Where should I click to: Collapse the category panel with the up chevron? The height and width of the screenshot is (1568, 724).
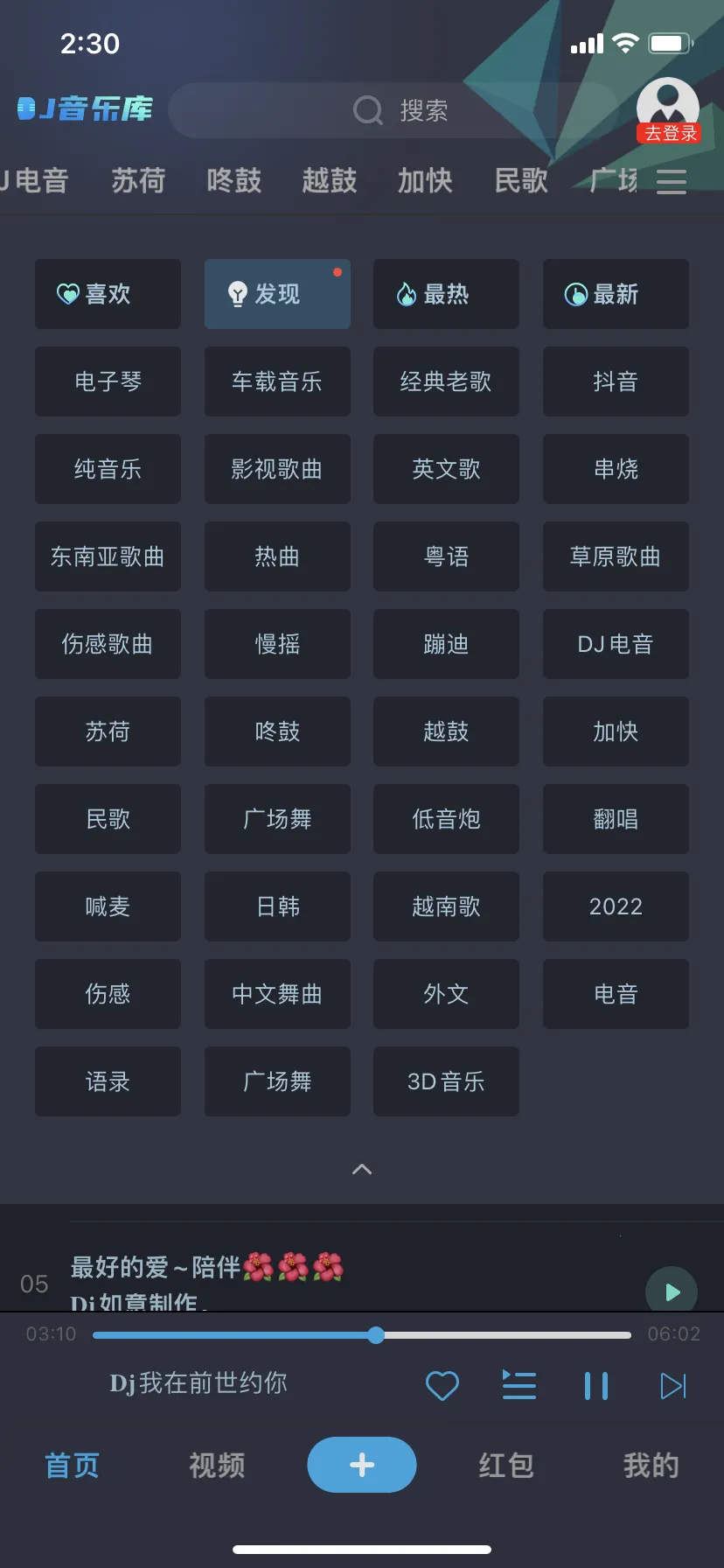coord(362,1169)
